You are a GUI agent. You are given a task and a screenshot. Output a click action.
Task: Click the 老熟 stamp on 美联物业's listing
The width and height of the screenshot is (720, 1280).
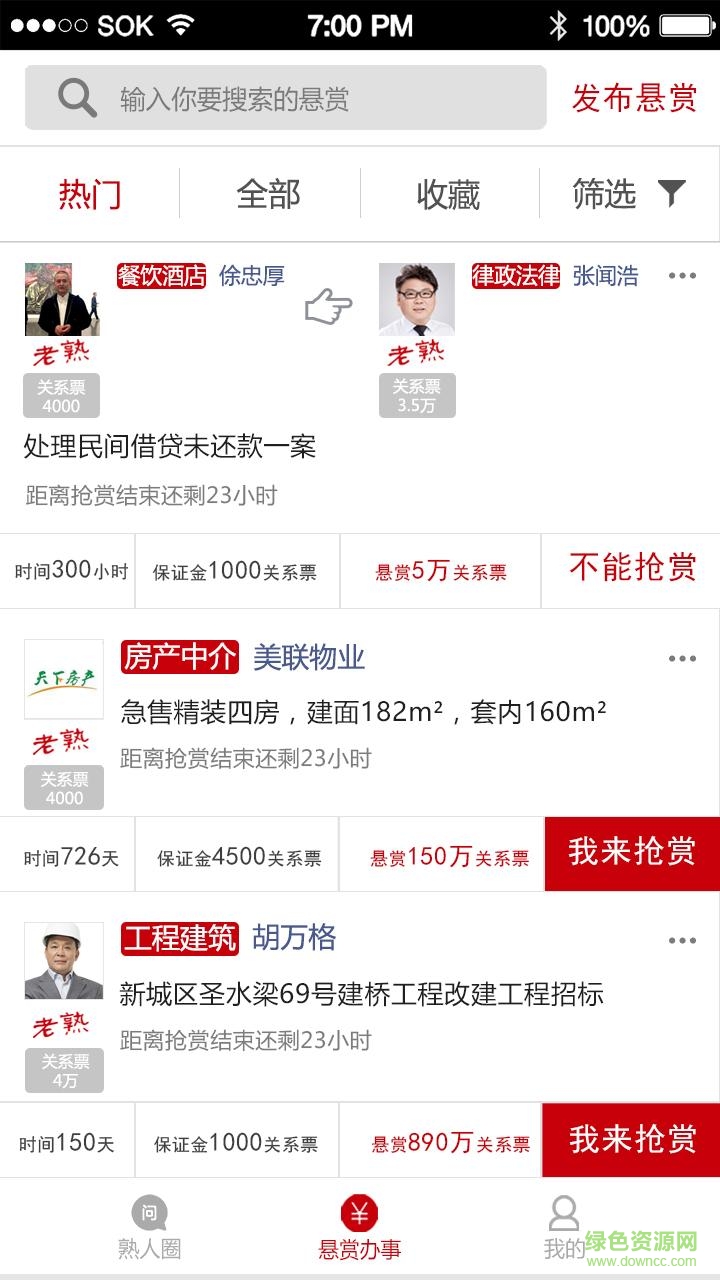click(63, 742)
